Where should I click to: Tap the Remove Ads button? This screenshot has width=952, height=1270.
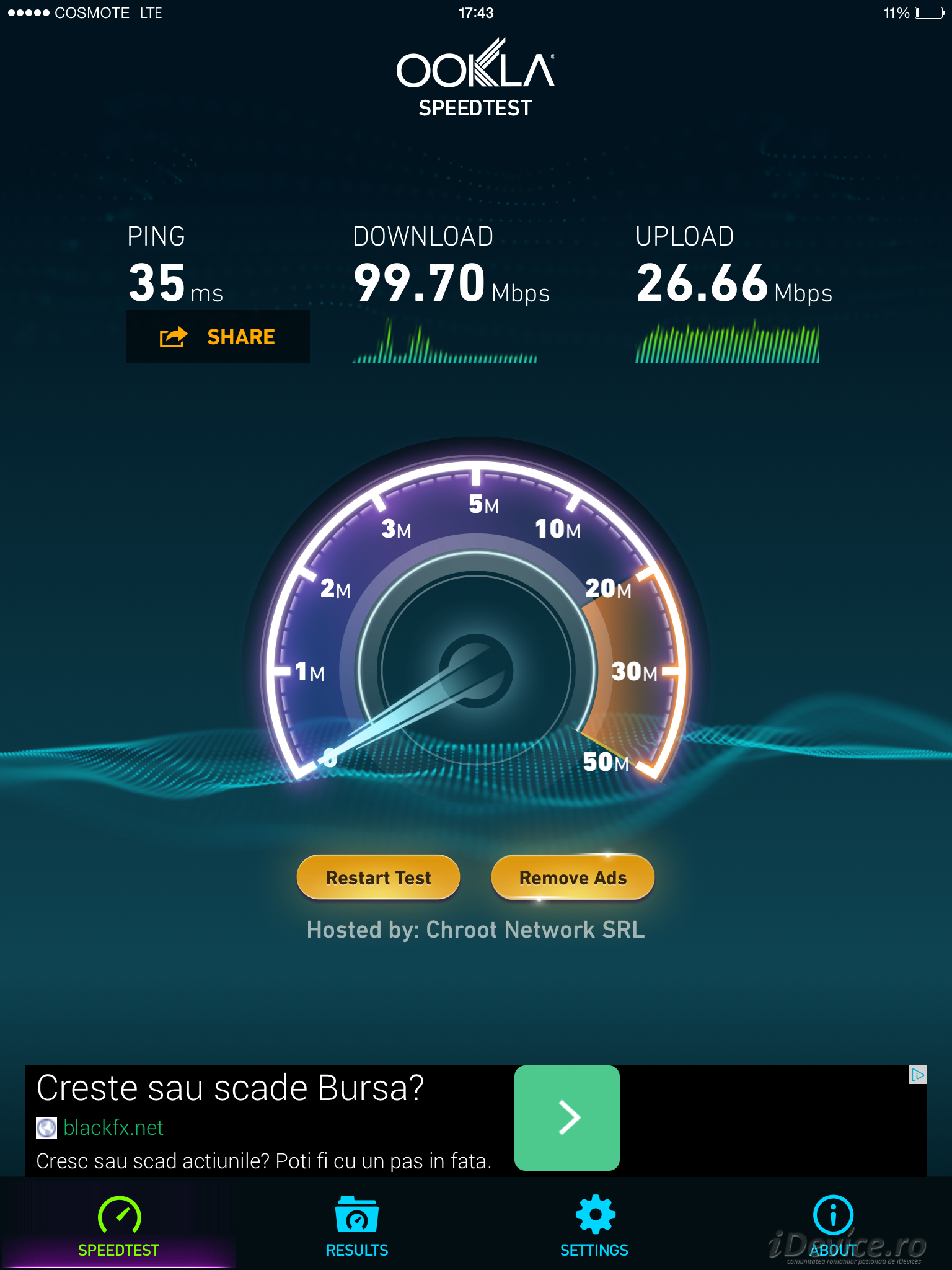(x=573, y=877)
